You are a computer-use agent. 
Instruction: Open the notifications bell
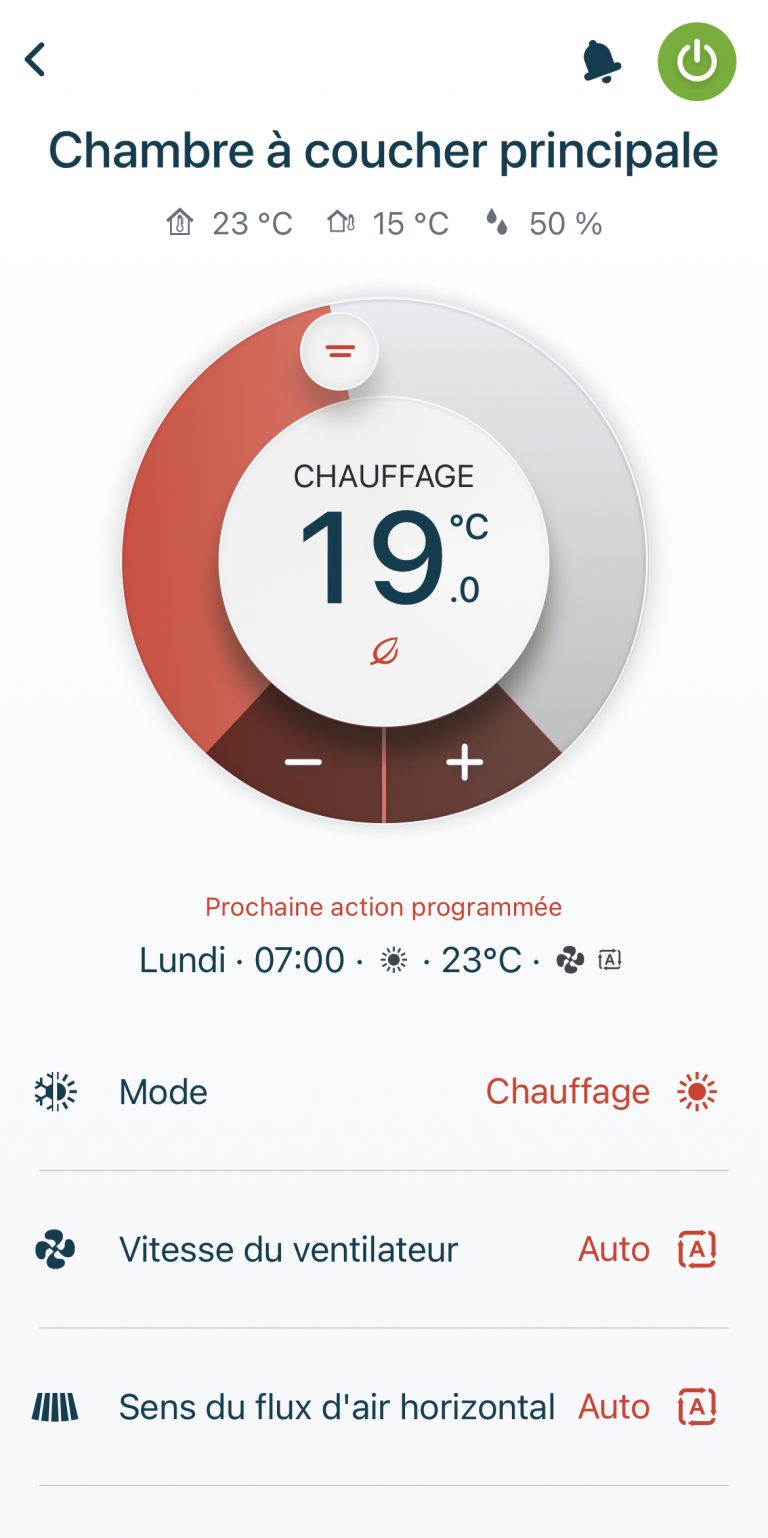[x=601, y=62]
